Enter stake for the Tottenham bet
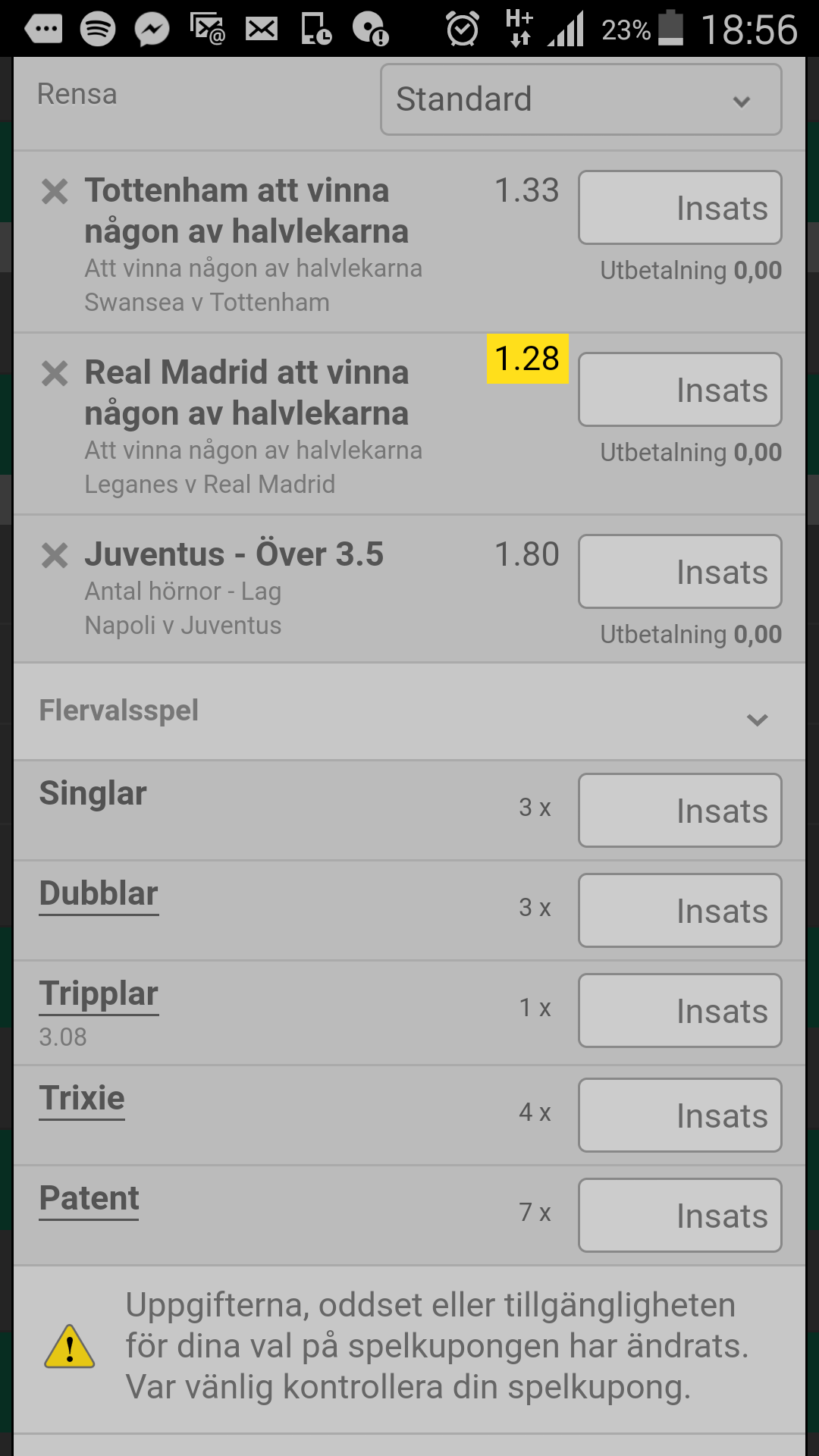This screenshot has height=1456, width=819. 680,208
